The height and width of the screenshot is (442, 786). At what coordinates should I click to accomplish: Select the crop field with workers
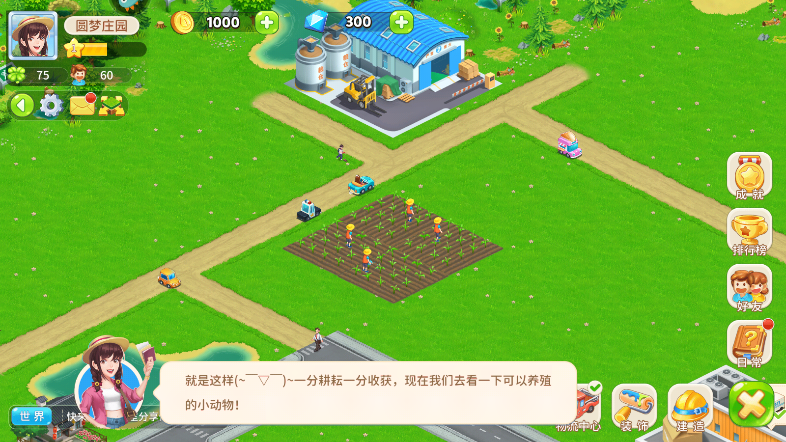click(394, 247)
